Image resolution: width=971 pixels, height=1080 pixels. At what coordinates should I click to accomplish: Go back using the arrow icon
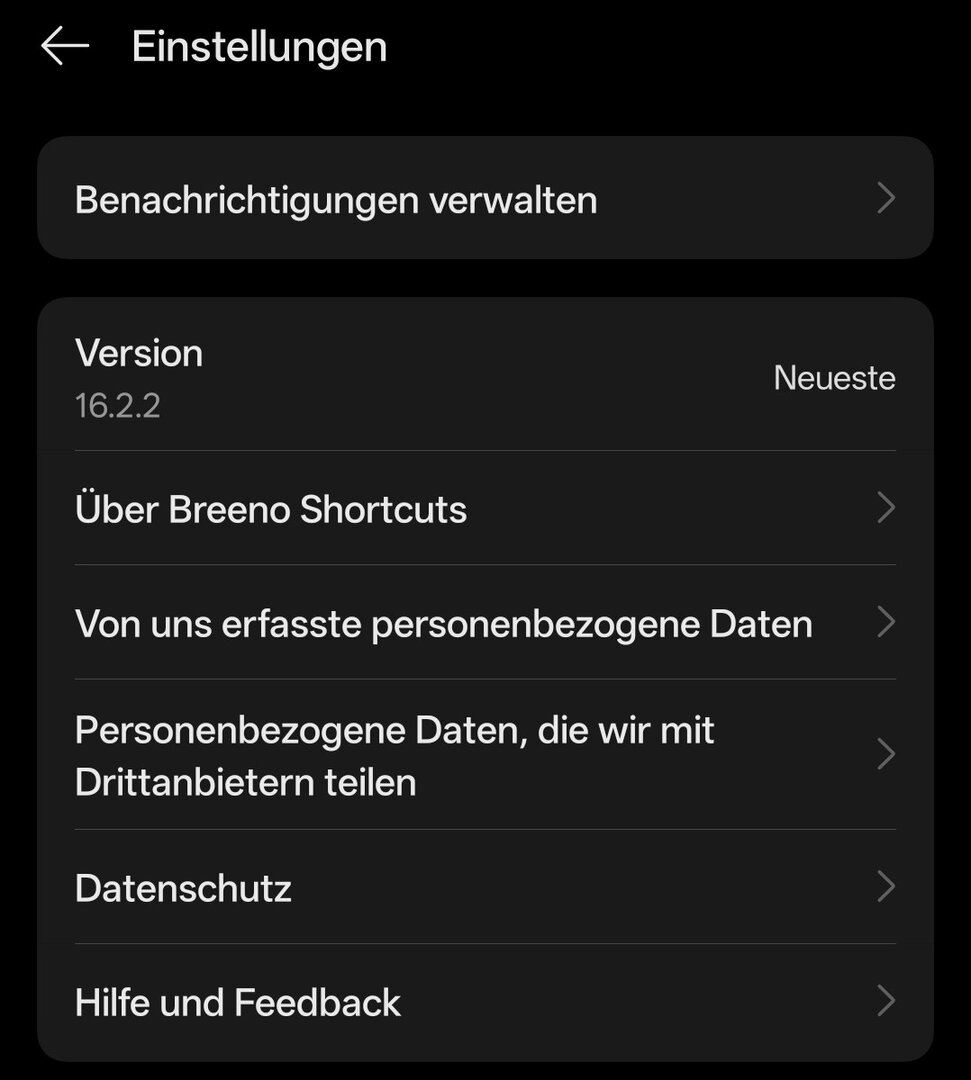[65, 47]
